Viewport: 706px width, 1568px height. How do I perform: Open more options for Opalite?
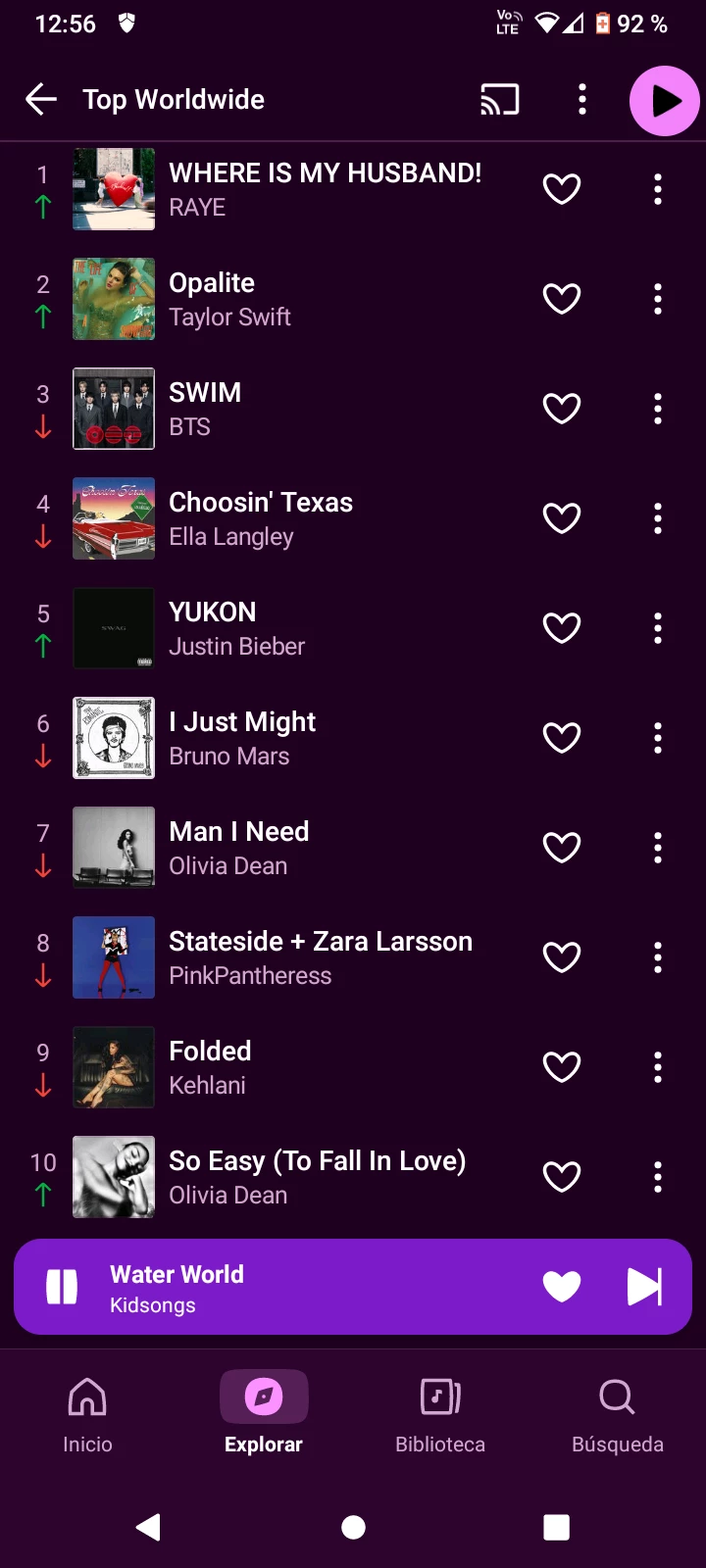[658, 299]
